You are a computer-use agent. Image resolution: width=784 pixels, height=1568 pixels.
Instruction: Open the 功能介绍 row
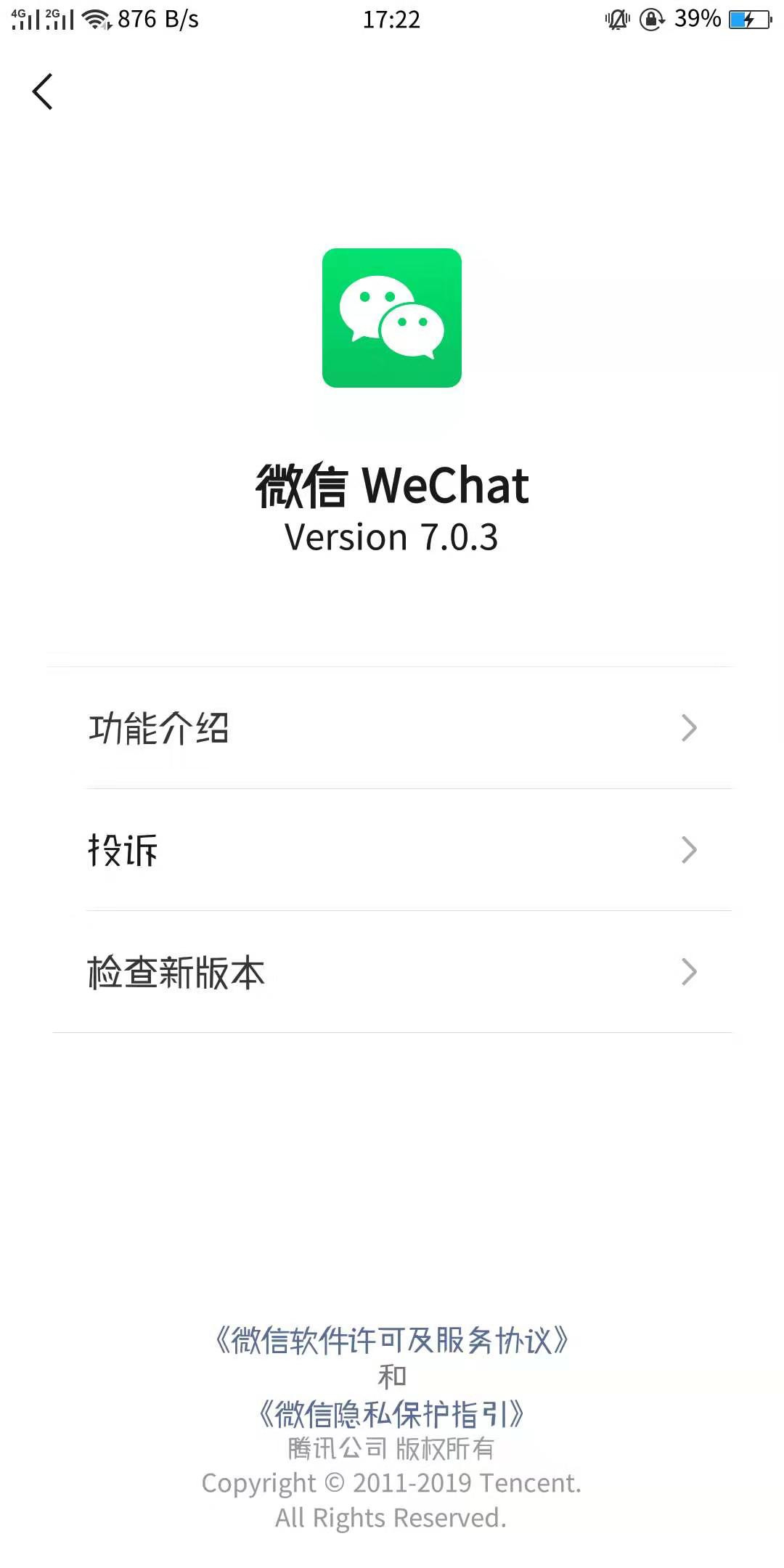(x=392, y=728)
